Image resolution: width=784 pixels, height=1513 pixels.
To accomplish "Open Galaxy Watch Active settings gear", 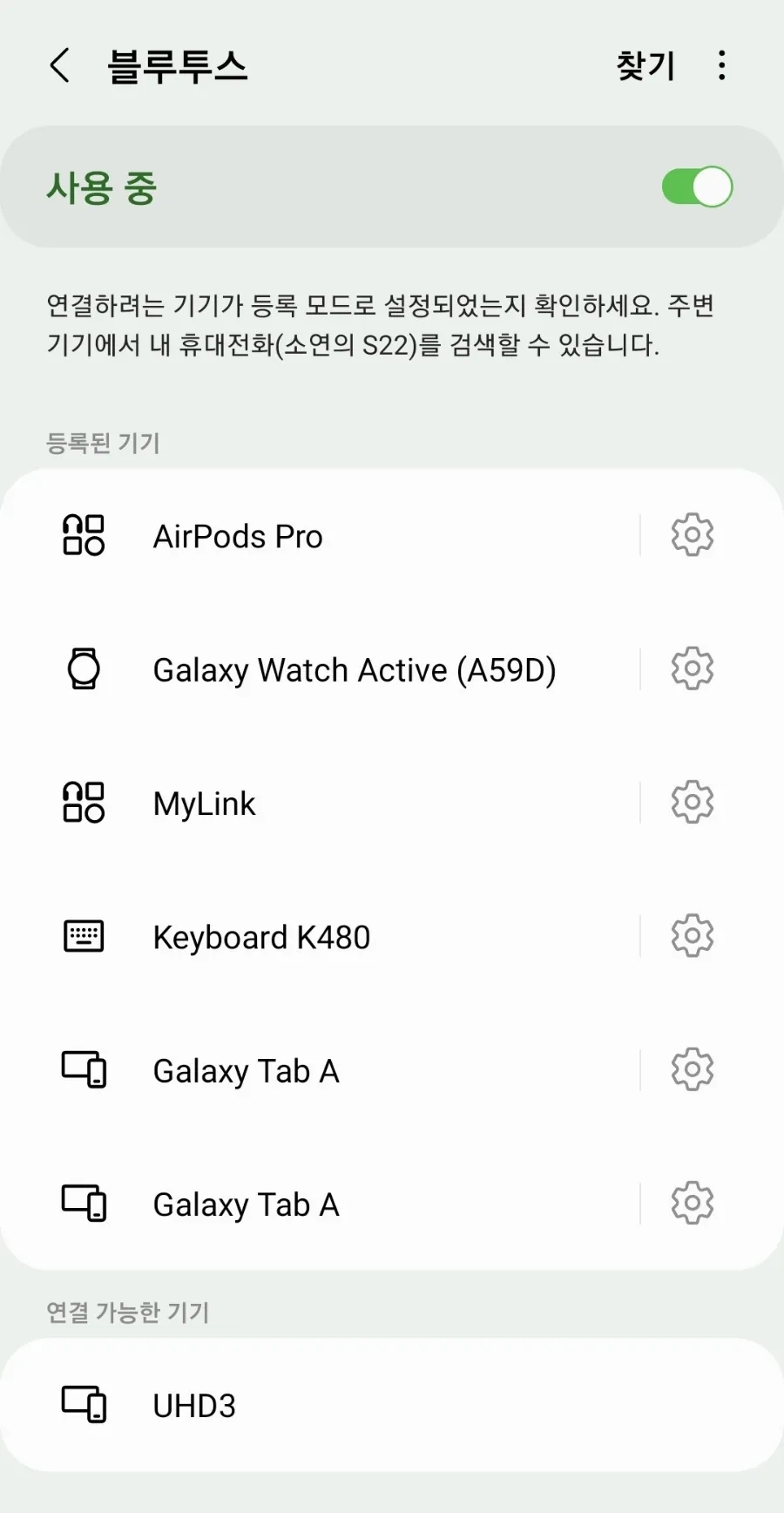I will coord(693,668).
